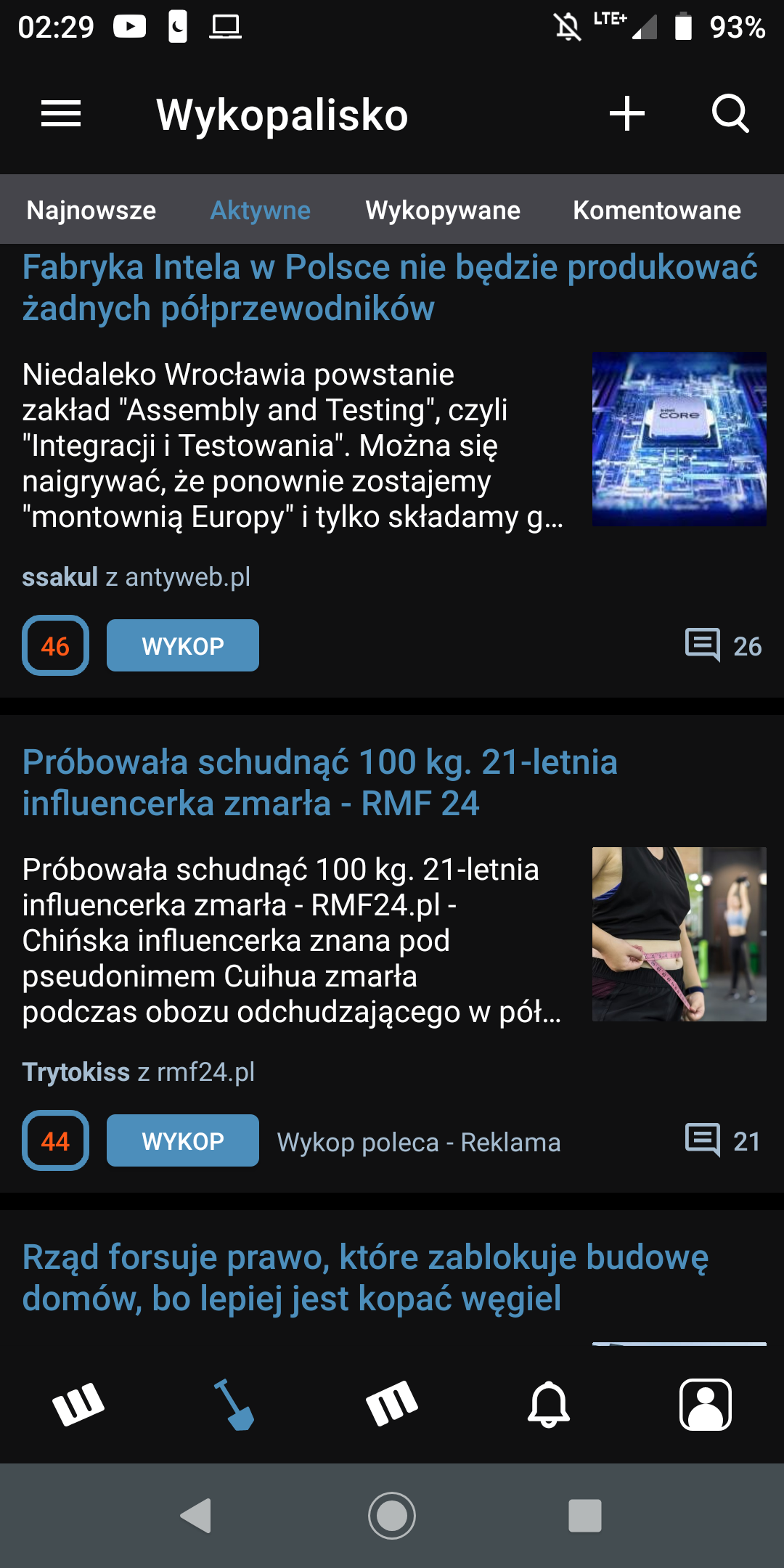The width and height of the screenshot is (784, 1568).
Task: Tap WYKOP on the Intel factory post
Action: [x=183, y=645]
